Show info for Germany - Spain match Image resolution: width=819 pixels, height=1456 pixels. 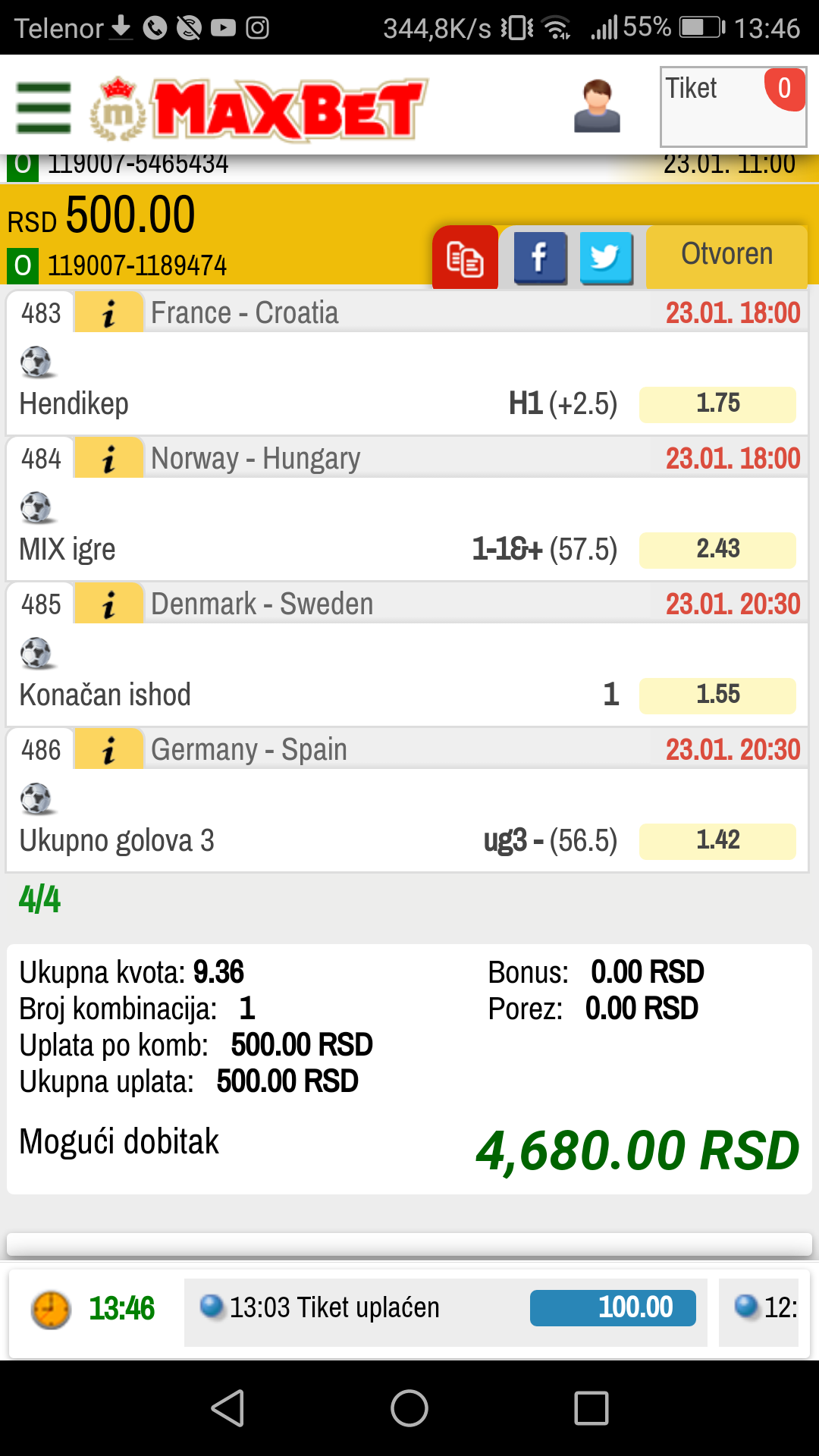click(109, 749)
